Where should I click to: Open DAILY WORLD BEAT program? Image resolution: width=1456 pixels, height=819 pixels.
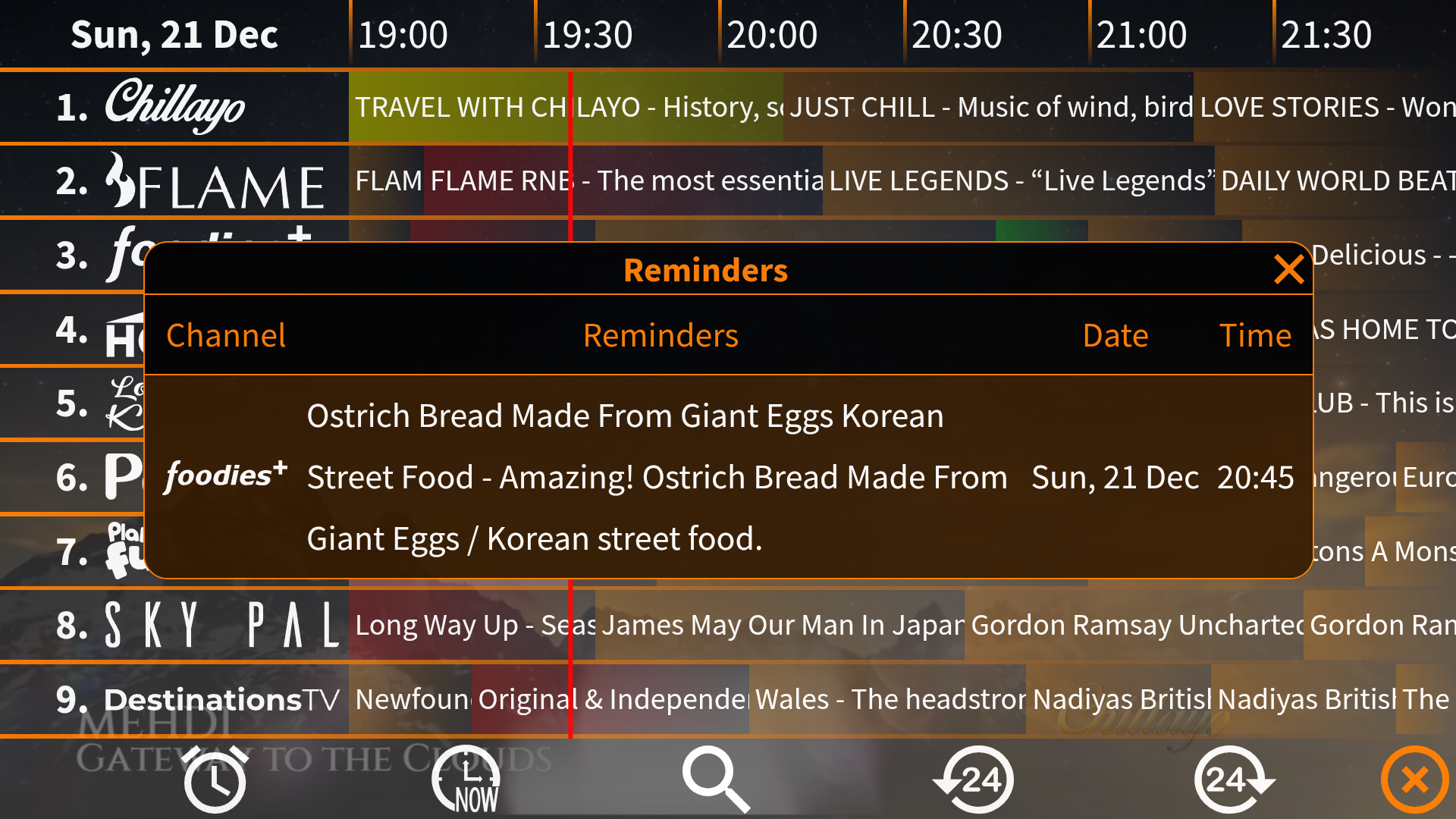[x=1335, y=181]
